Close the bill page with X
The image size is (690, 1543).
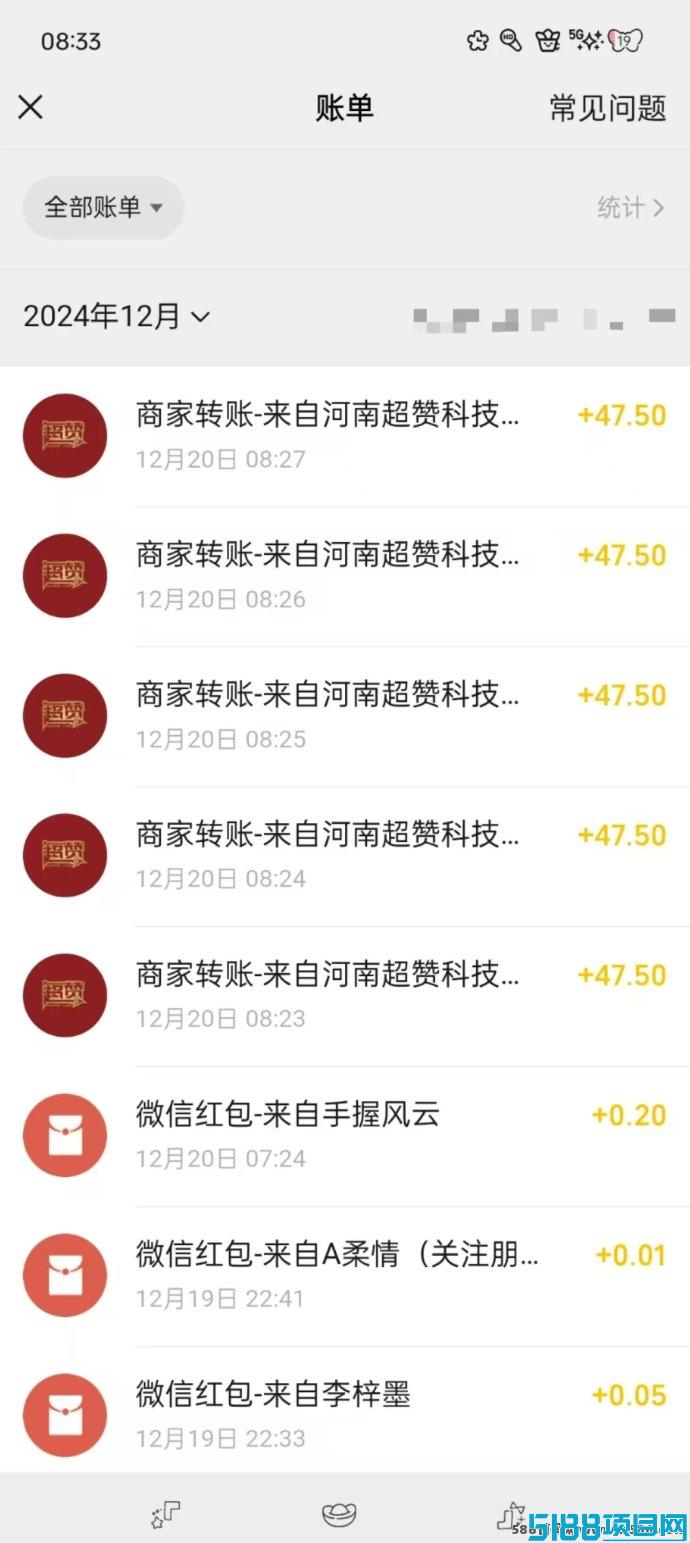click(x=31, y=107)
